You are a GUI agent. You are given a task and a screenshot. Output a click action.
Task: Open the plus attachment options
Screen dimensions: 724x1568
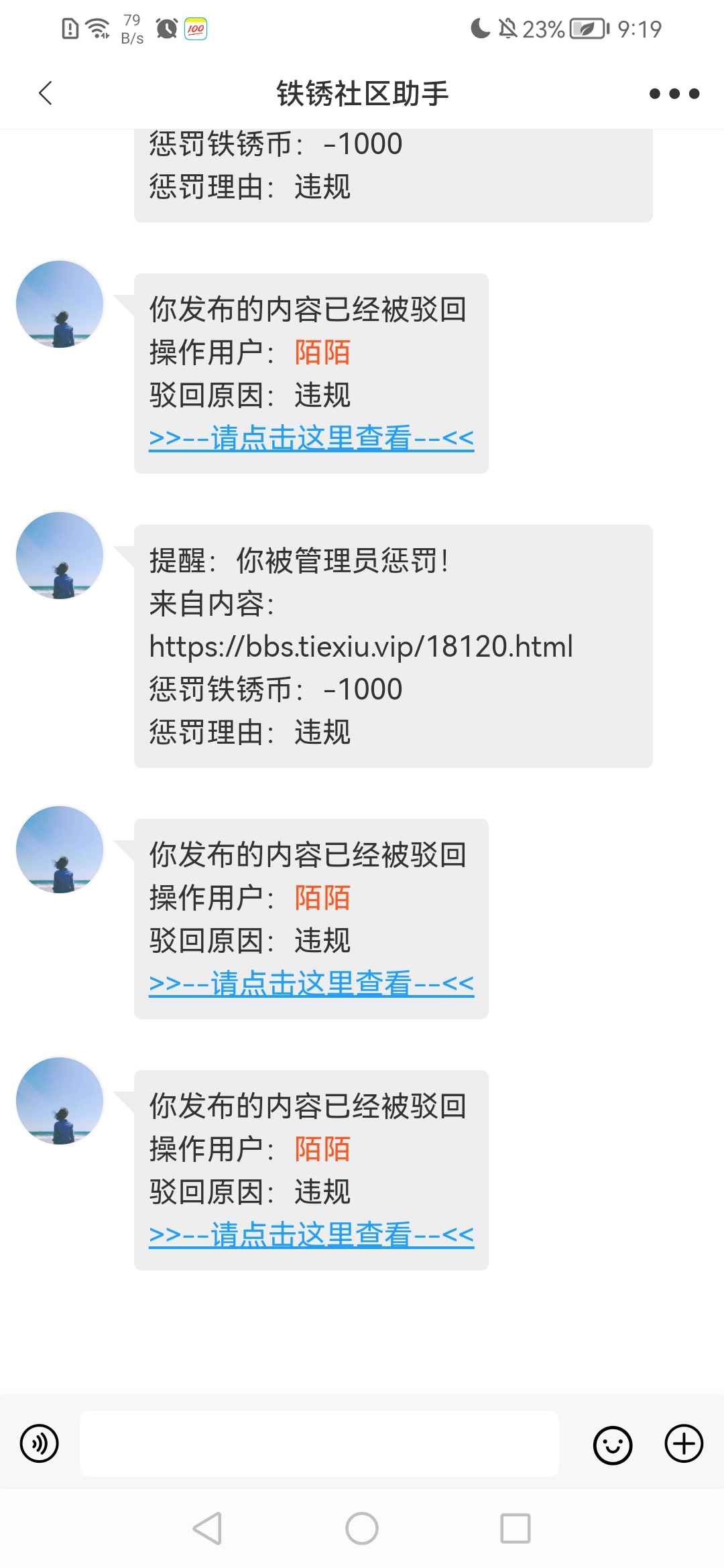point(684,1443)
